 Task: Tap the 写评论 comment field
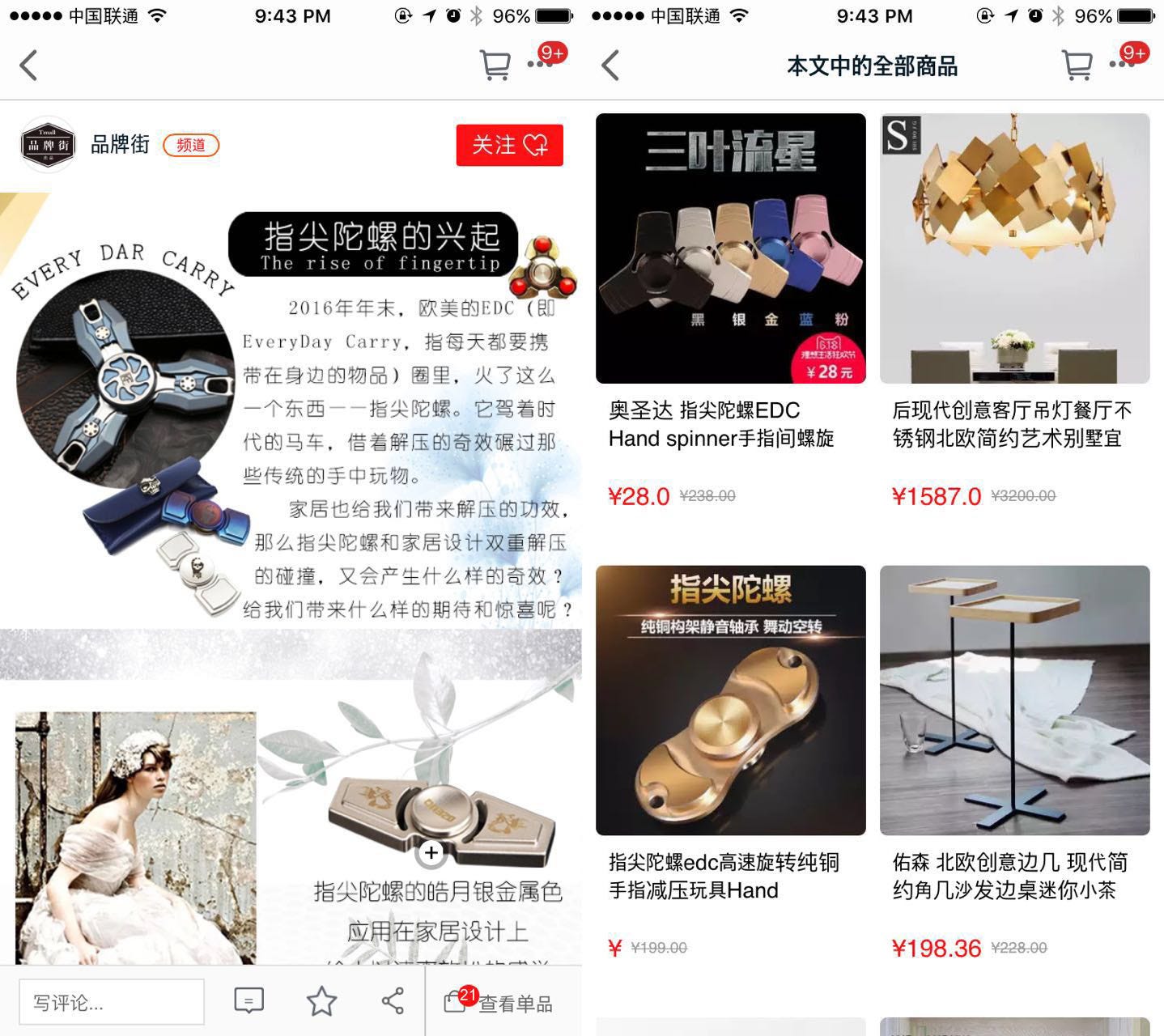(x=112, y=1003)
